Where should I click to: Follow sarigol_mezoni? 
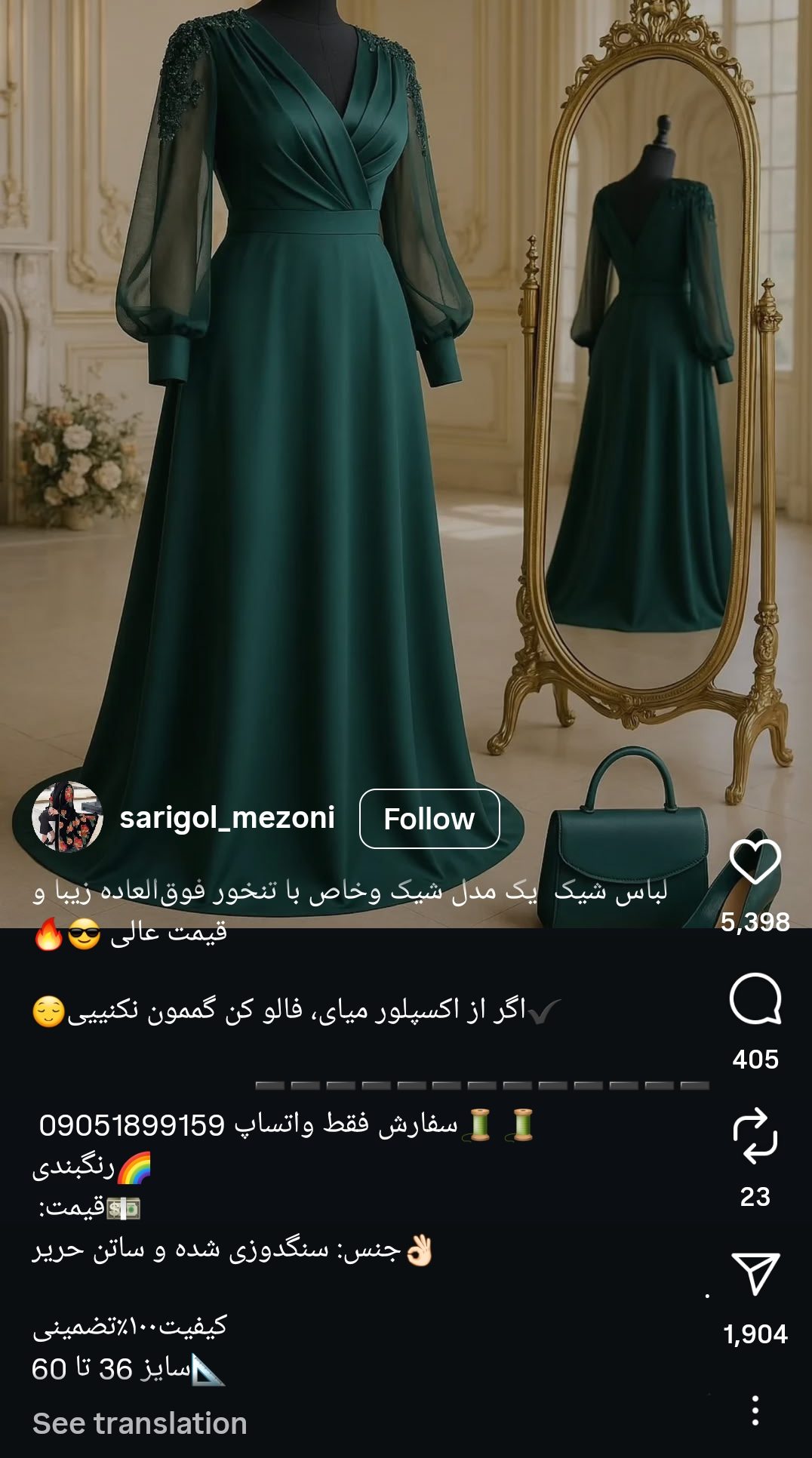pos(429,819)
